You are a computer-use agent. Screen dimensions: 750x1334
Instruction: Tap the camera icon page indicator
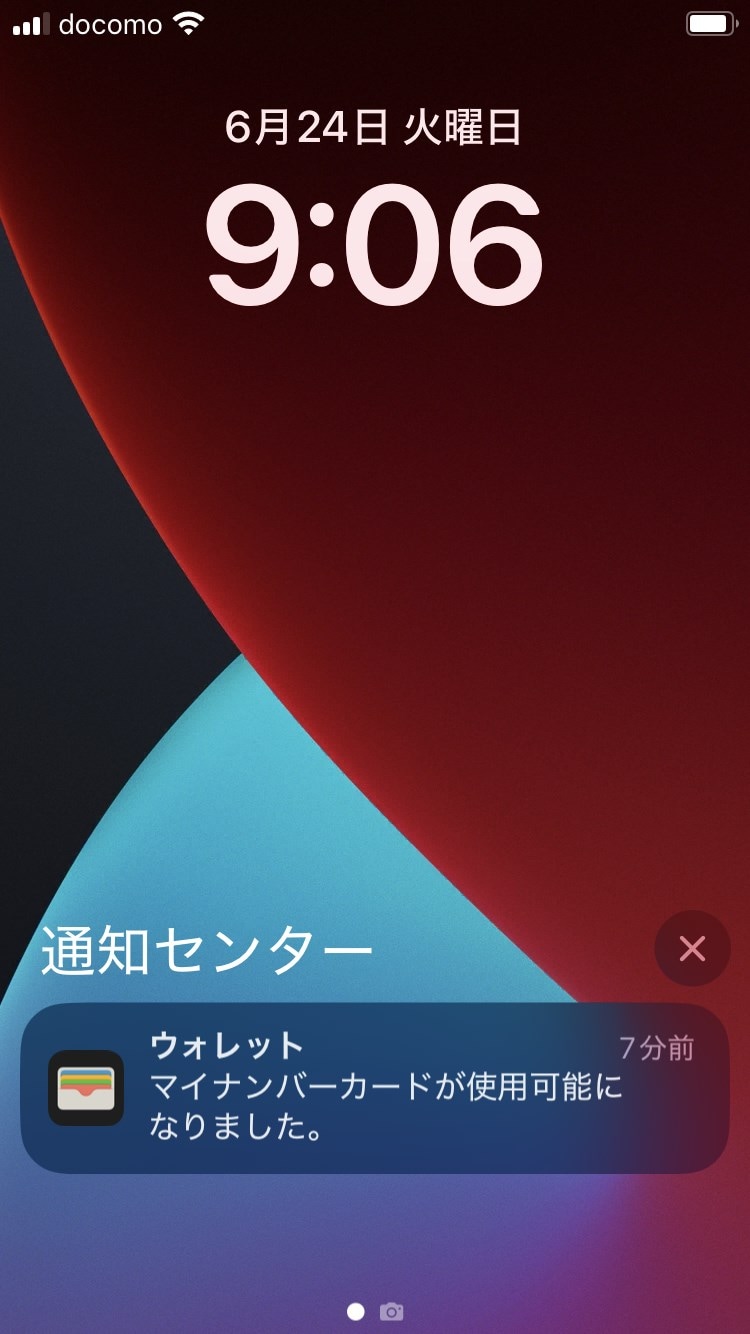(392, 1311)
